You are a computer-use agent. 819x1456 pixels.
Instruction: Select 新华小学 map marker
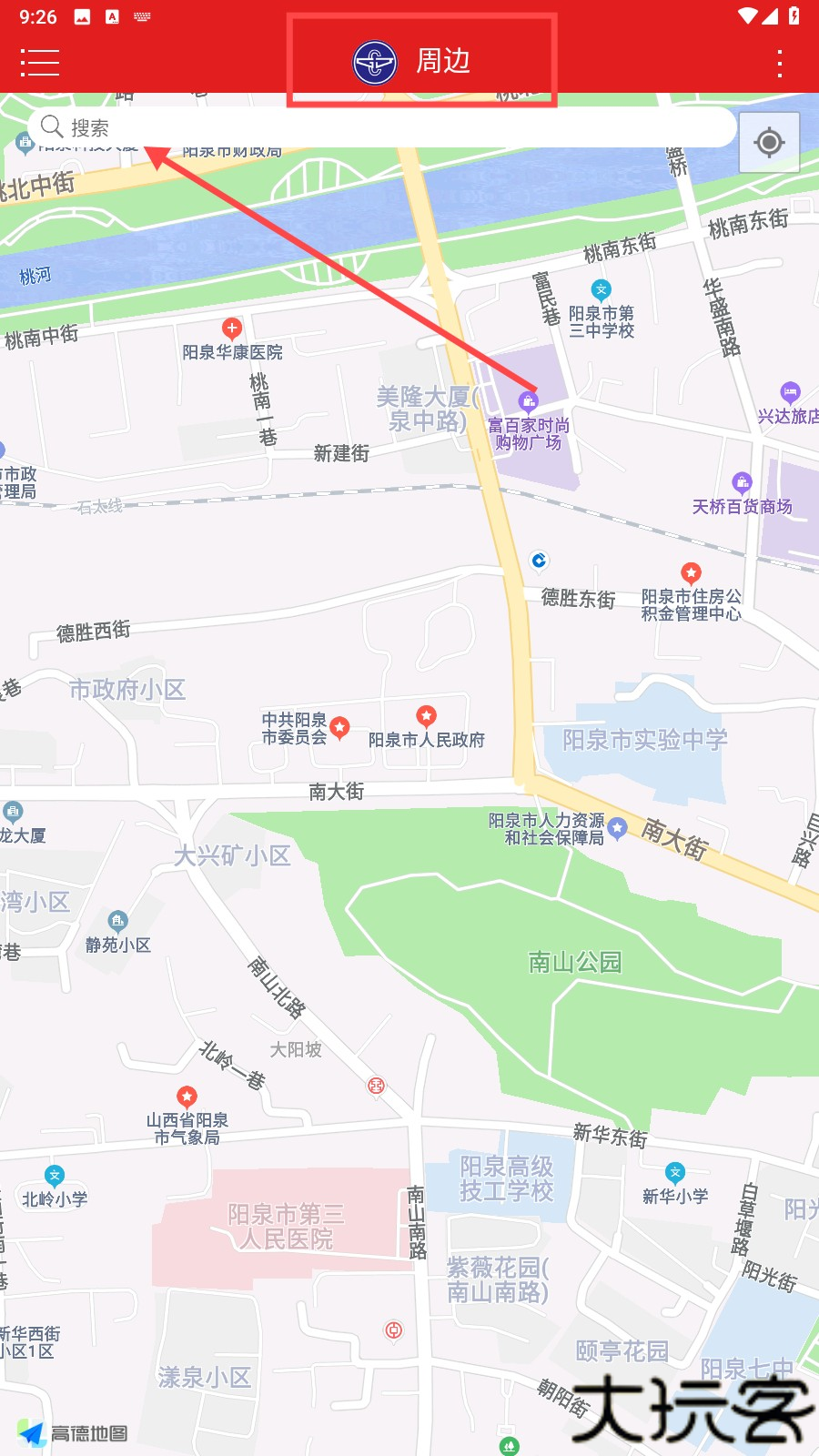click(675, 1173)
